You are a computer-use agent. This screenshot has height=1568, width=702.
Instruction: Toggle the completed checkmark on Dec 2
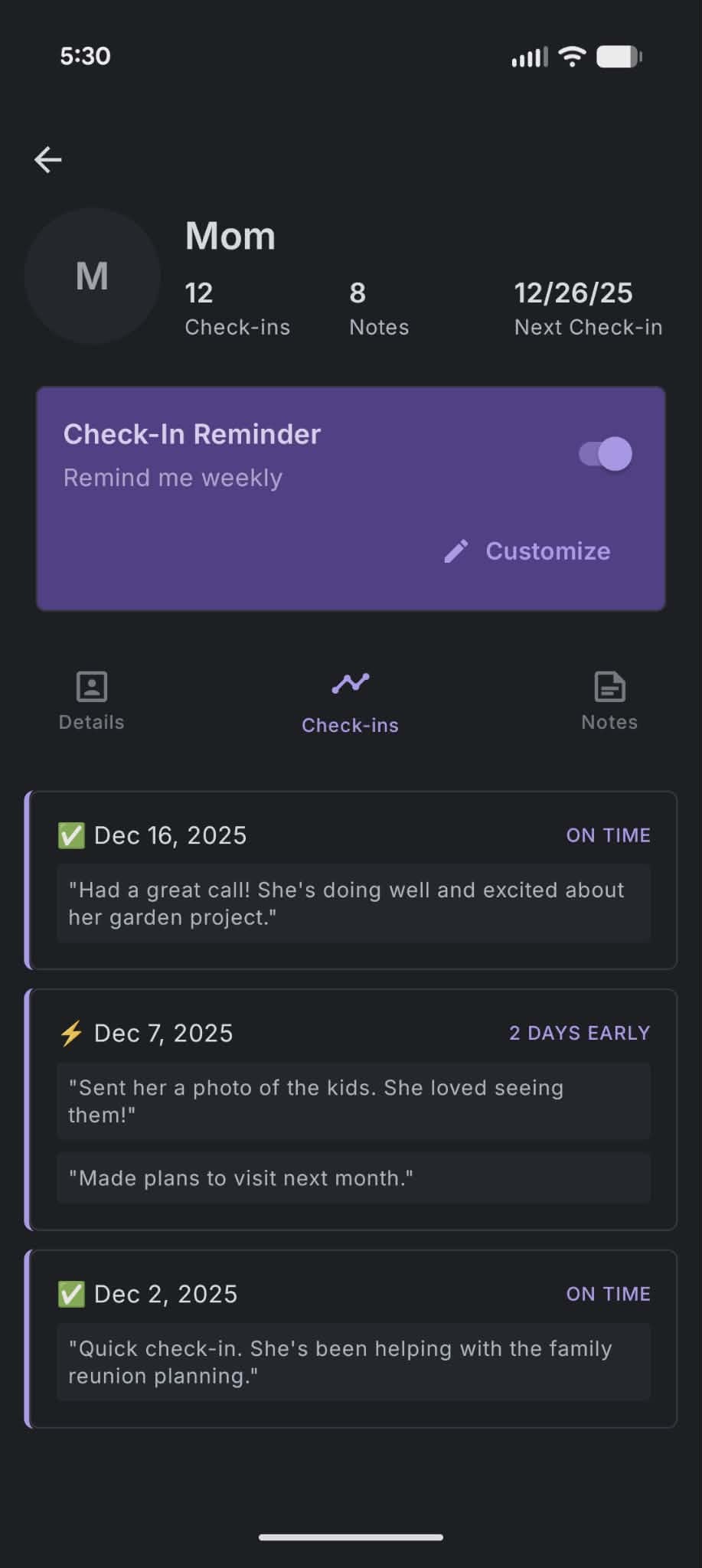[71, 1293]
